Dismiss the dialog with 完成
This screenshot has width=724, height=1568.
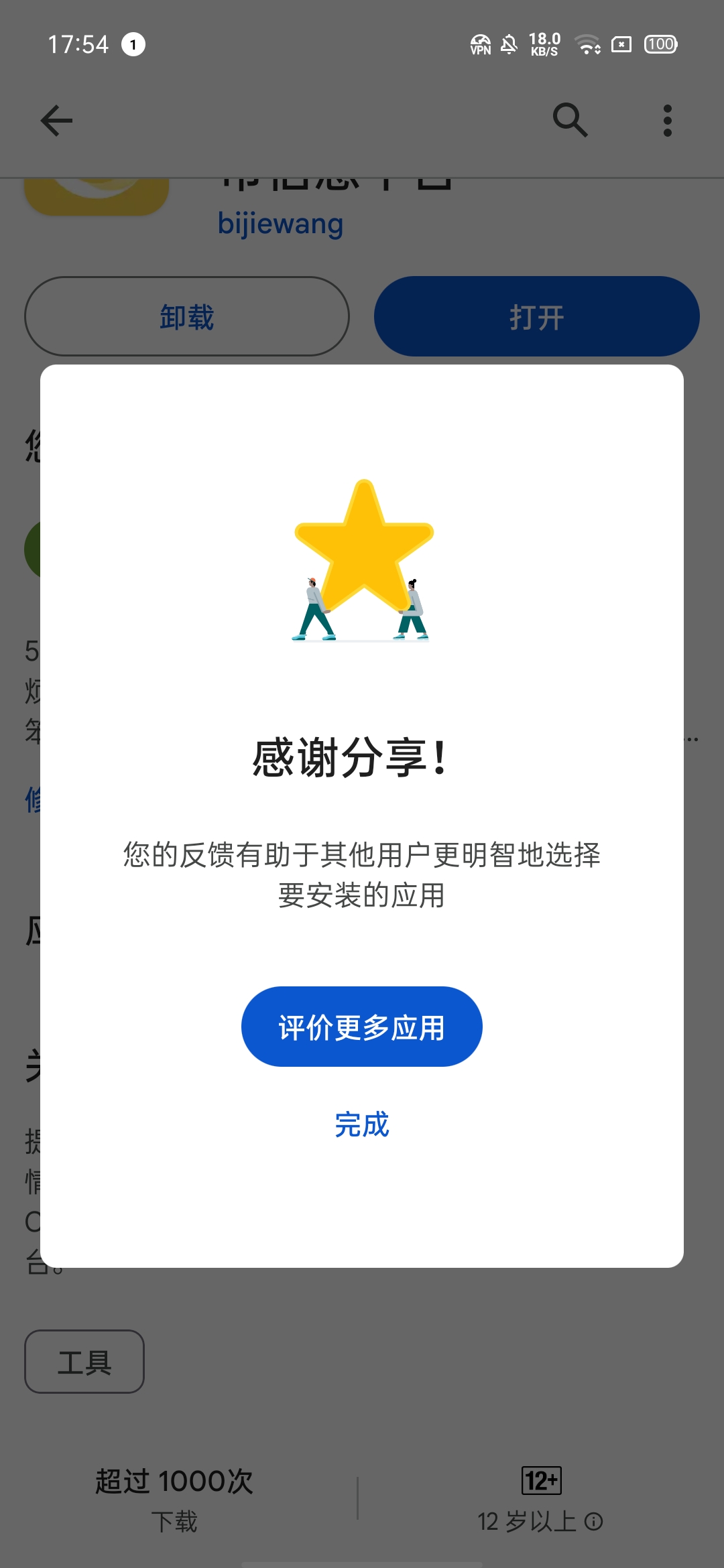click(361, 1124)
